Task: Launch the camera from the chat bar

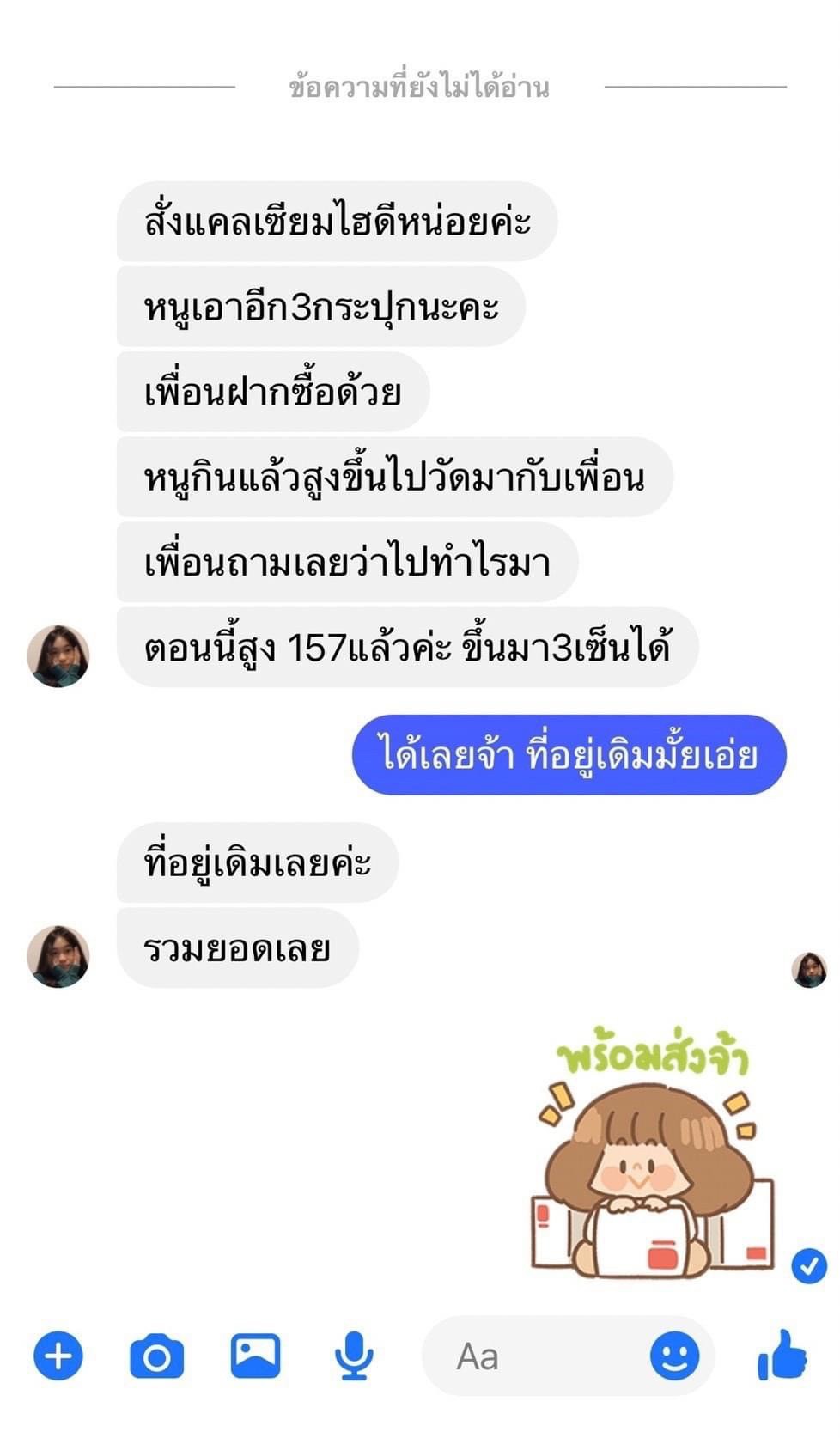Action: click(156, 1356)
